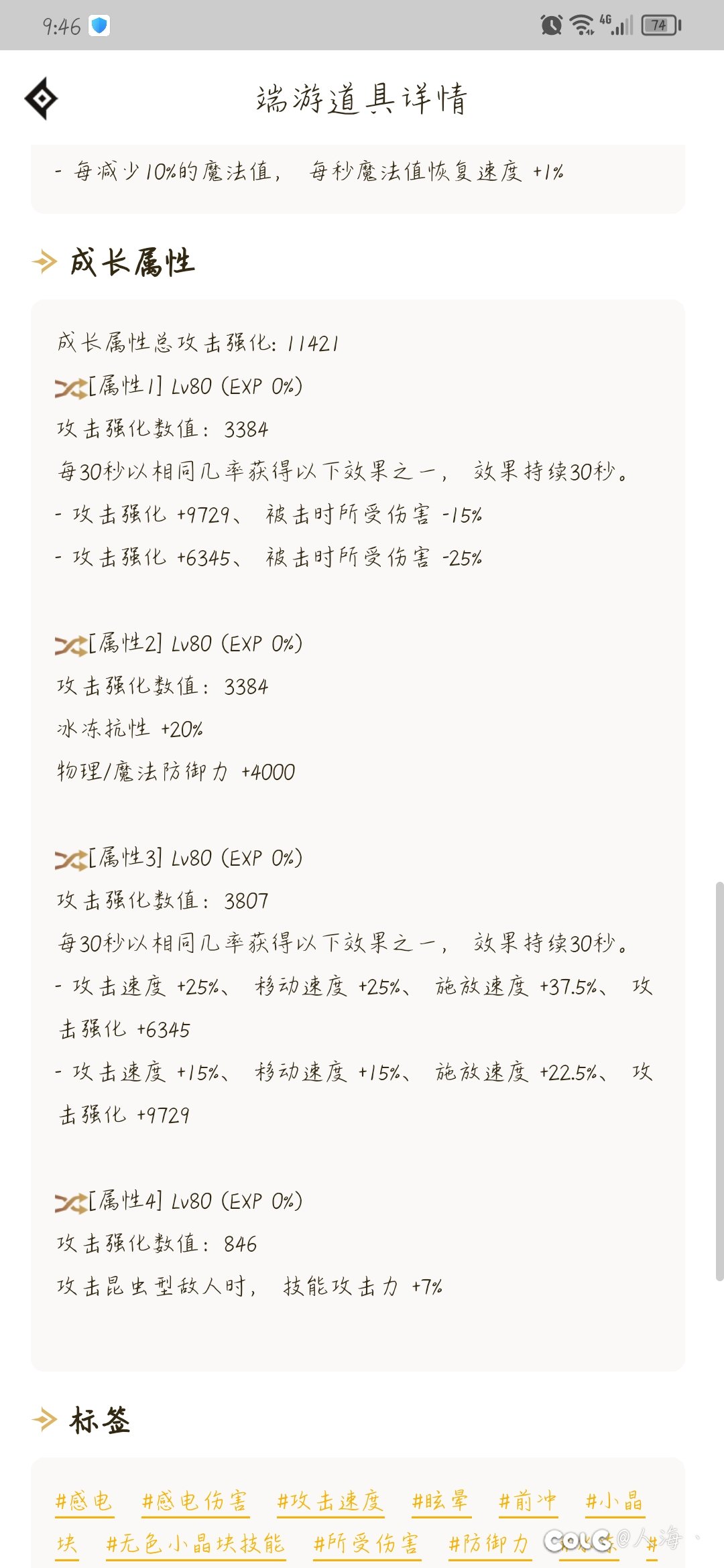Open the #防御力 tag

[x=489, y=1544]
